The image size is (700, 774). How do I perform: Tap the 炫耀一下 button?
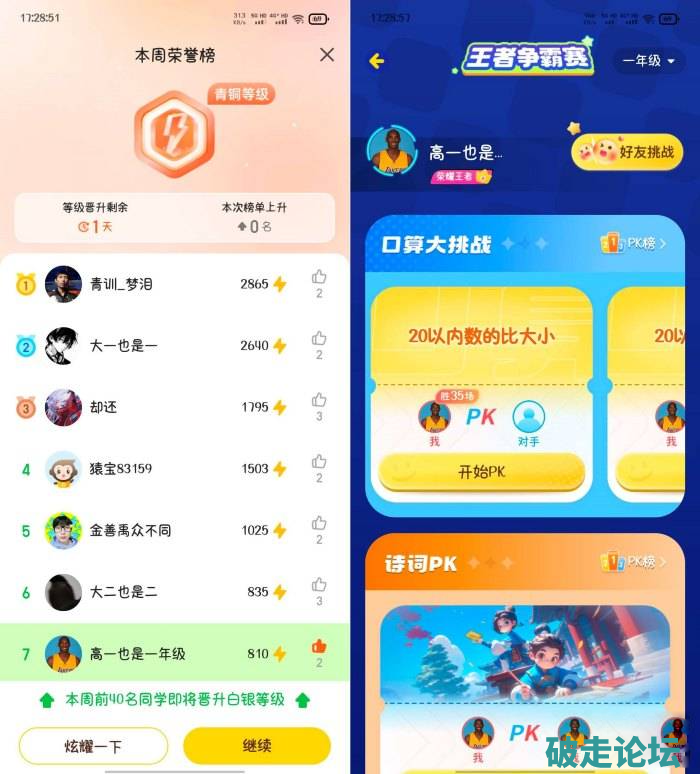[93, 745]
